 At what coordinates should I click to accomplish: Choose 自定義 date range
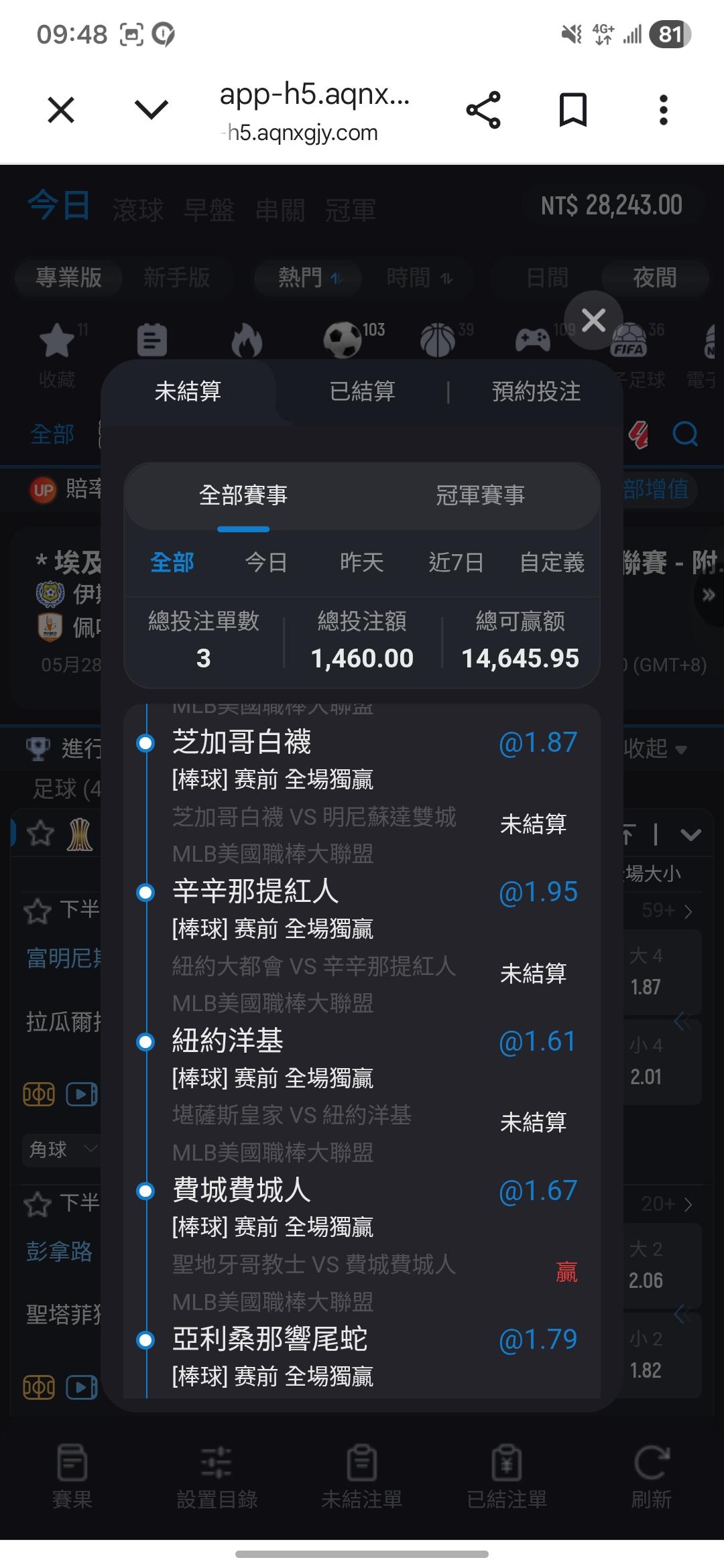coord(552,562)
